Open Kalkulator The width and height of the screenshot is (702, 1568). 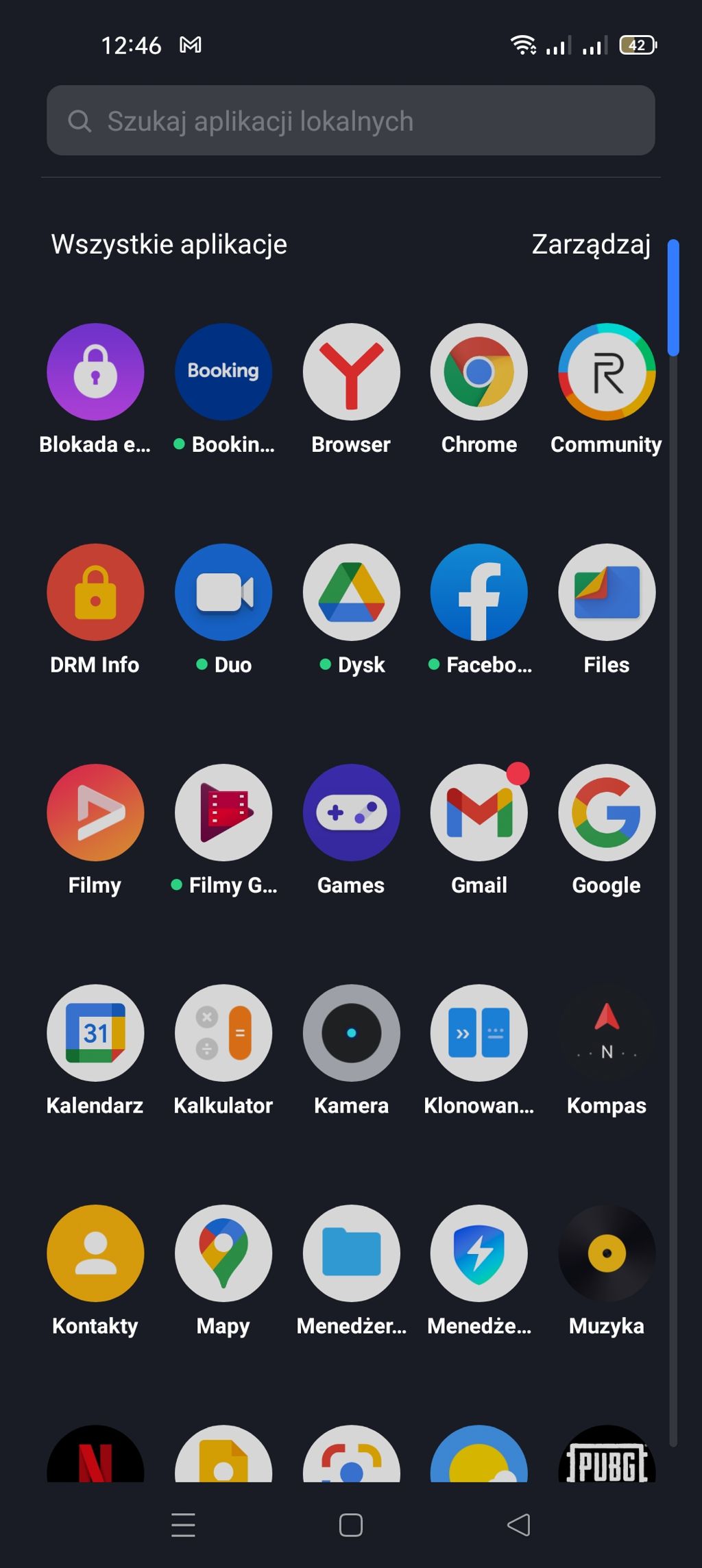(x=223, y=1033)
